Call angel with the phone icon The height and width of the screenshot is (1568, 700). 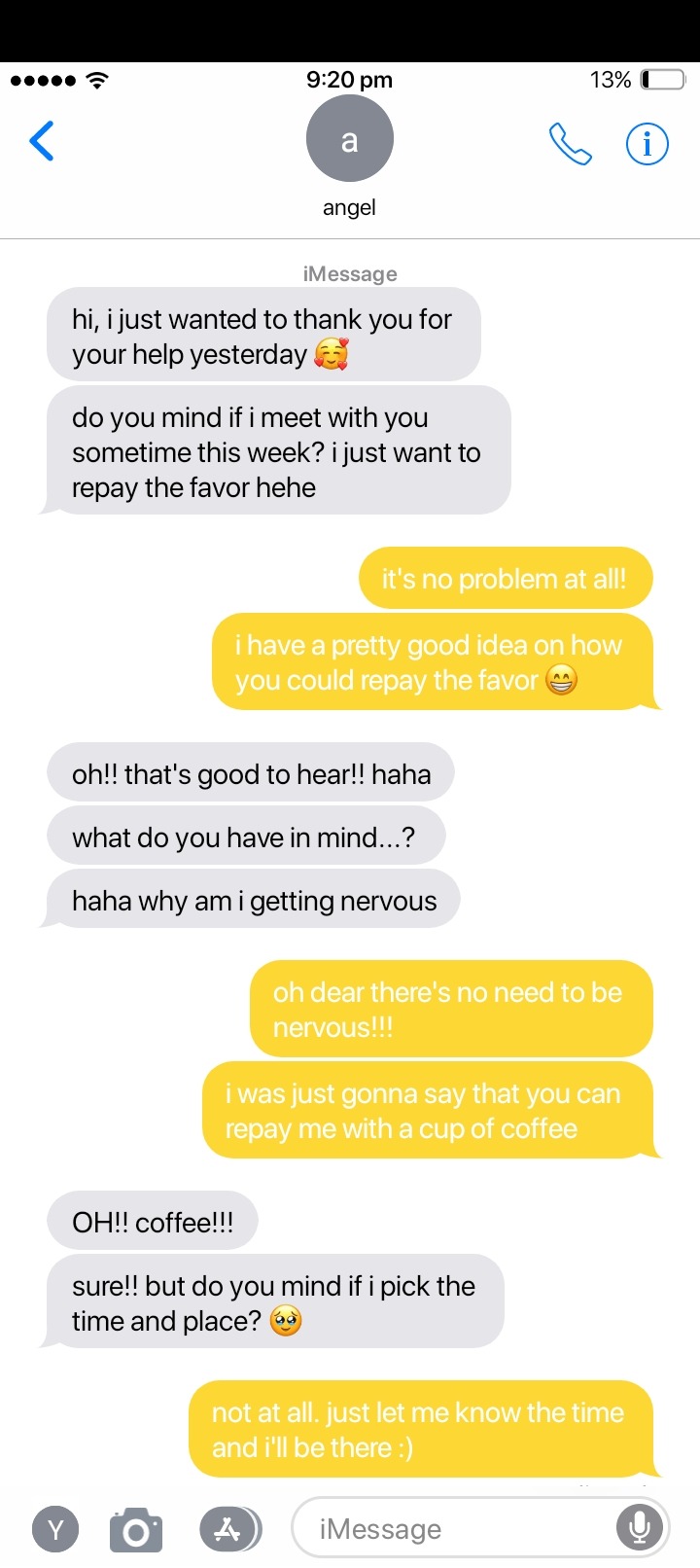pyautogui.click(x=570, y=144)
